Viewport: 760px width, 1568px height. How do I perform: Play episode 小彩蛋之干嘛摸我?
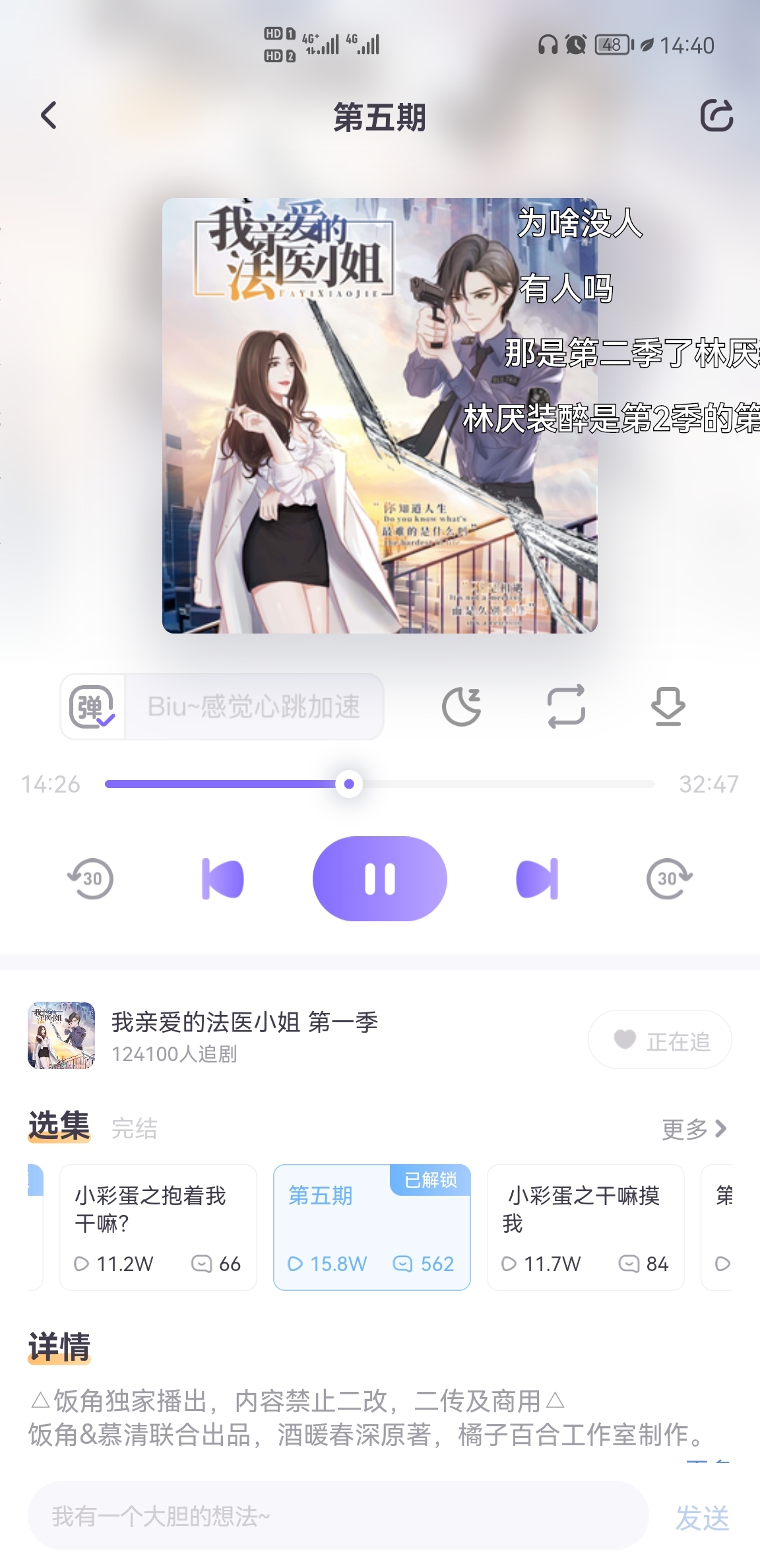click(586, 1227)
